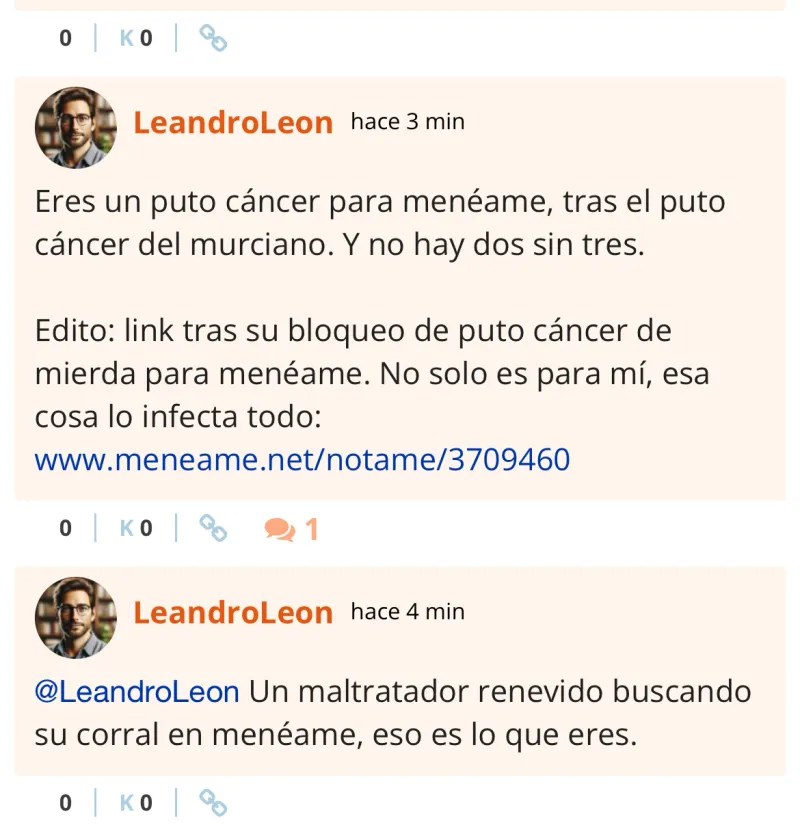Click LeandroLeon's username in the second comment
This screenshot has width=800, height=825.
pyautogui.click(x=234, y=613)
